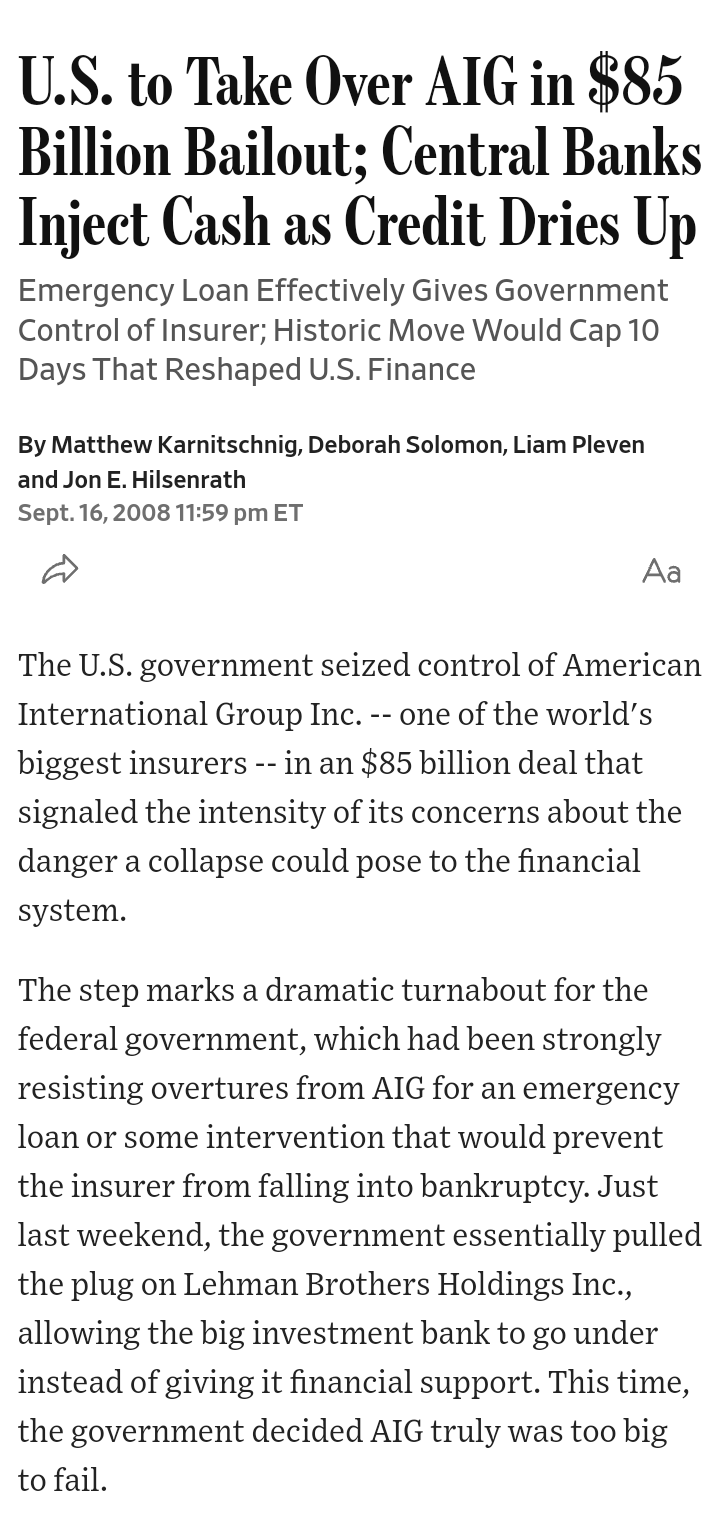Open the text size Aa option
Screen dimensions: 713x1517
tap(661, 571)
